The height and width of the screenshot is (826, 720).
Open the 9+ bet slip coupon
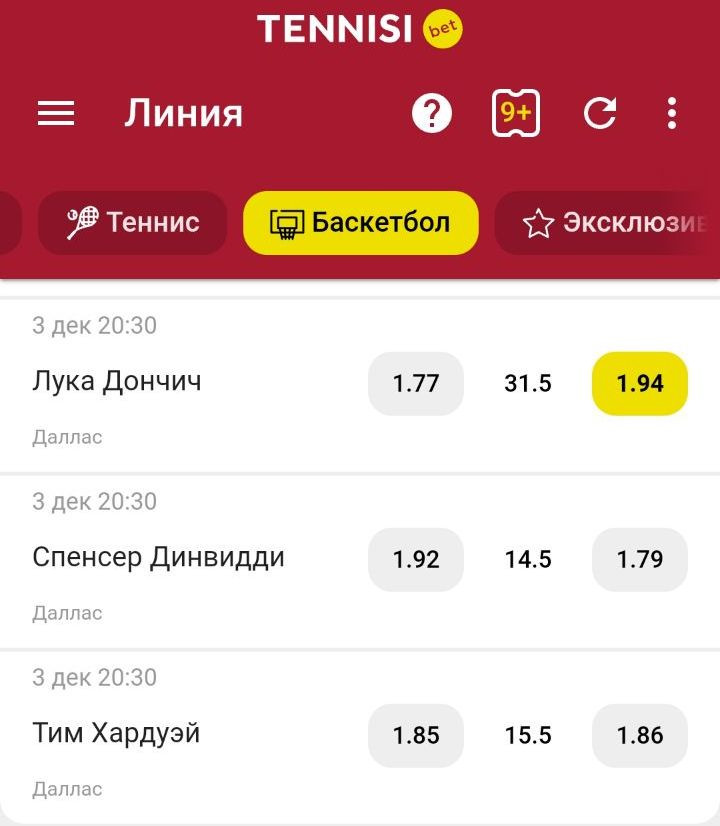pos(516,114)
